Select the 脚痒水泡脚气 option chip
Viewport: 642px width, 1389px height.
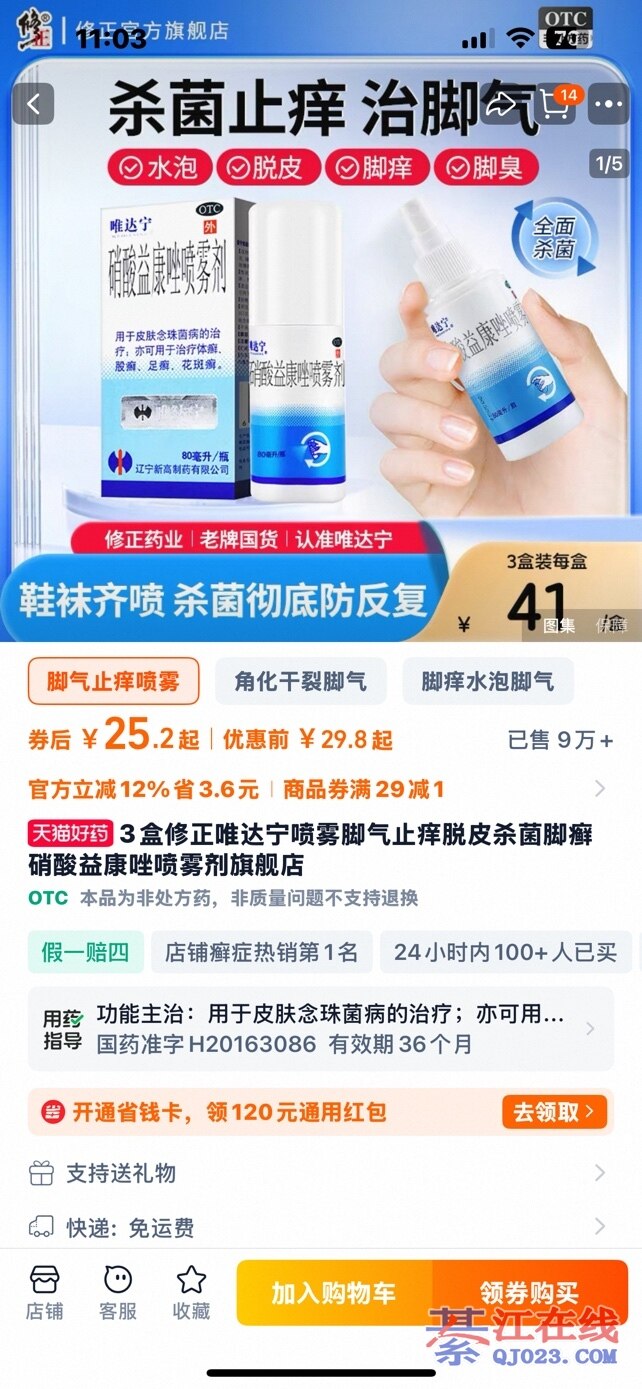pyautogui.click(x=487, y=682)
